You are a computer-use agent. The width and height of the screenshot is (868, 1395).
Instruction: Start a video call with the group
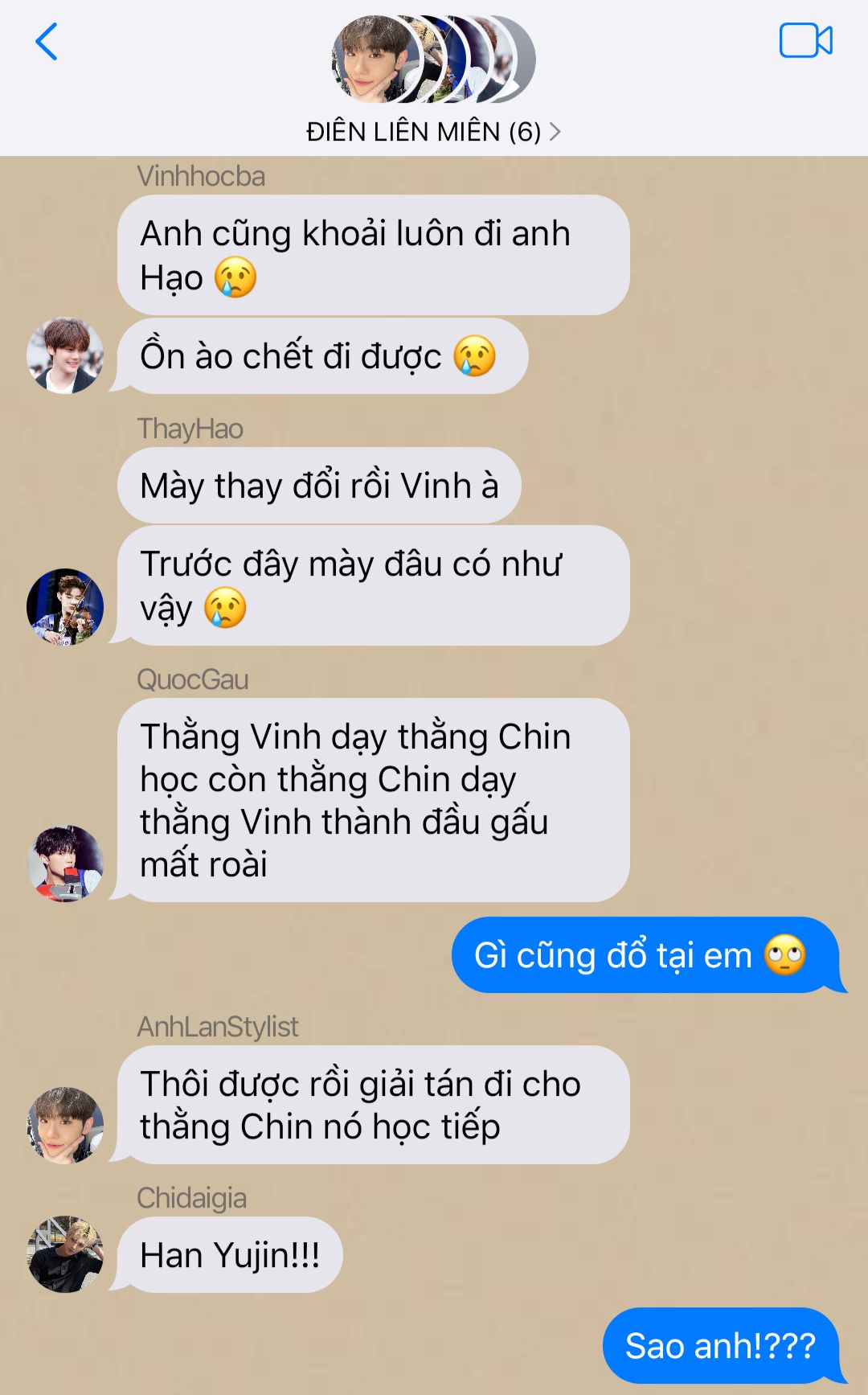pyautogui.click(x=805, y=41)
